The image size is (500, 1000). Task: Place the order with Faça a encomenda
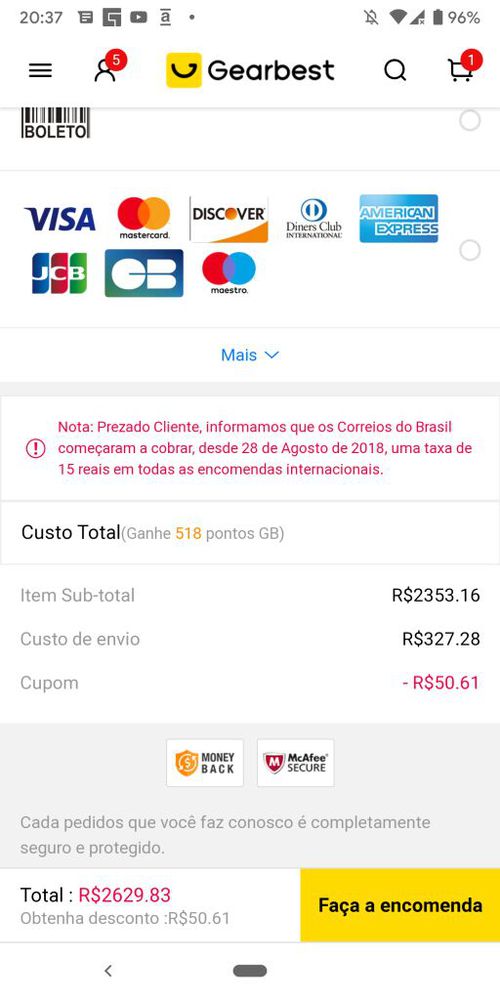click(x=400, y=905)
